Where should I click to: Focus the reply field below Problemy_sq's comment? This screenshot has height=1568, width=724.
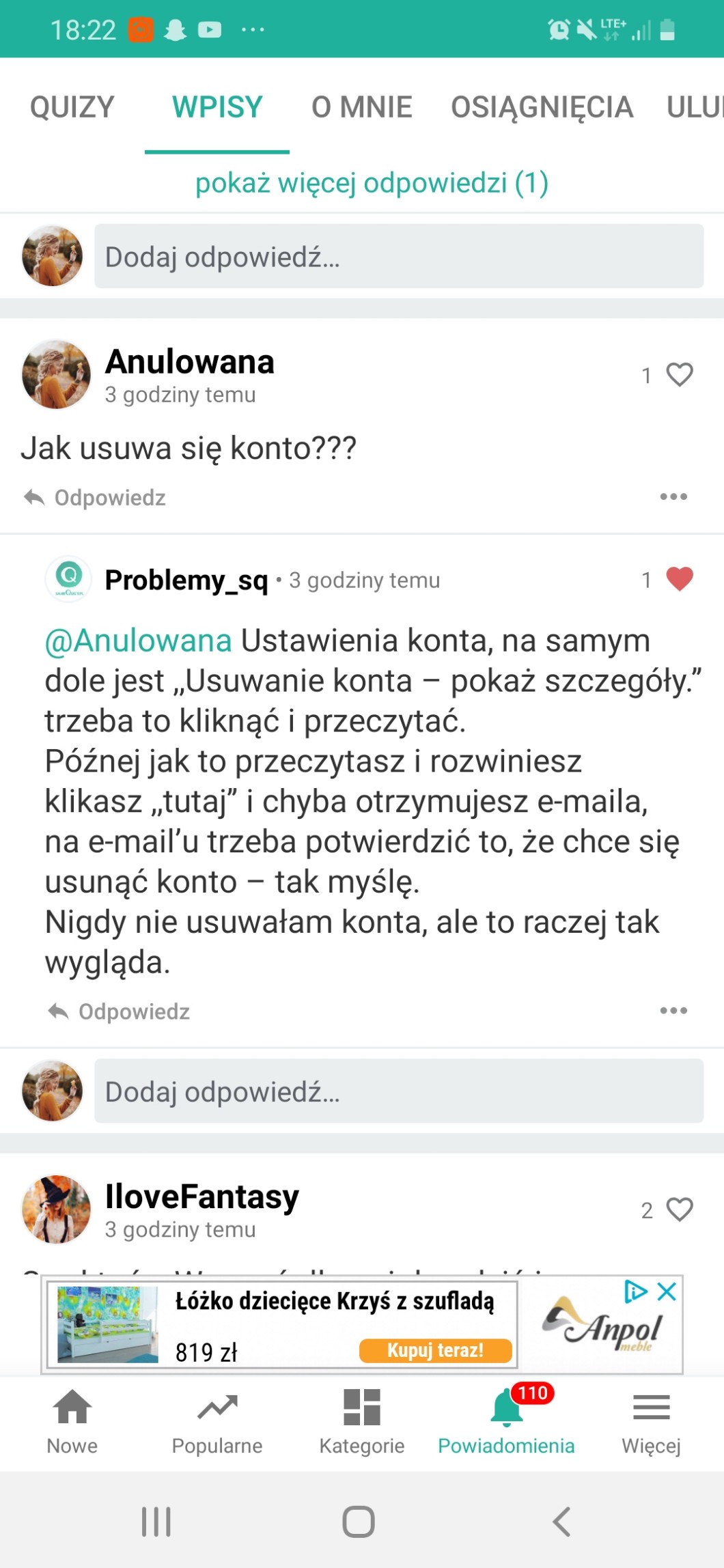[398, 1091]
